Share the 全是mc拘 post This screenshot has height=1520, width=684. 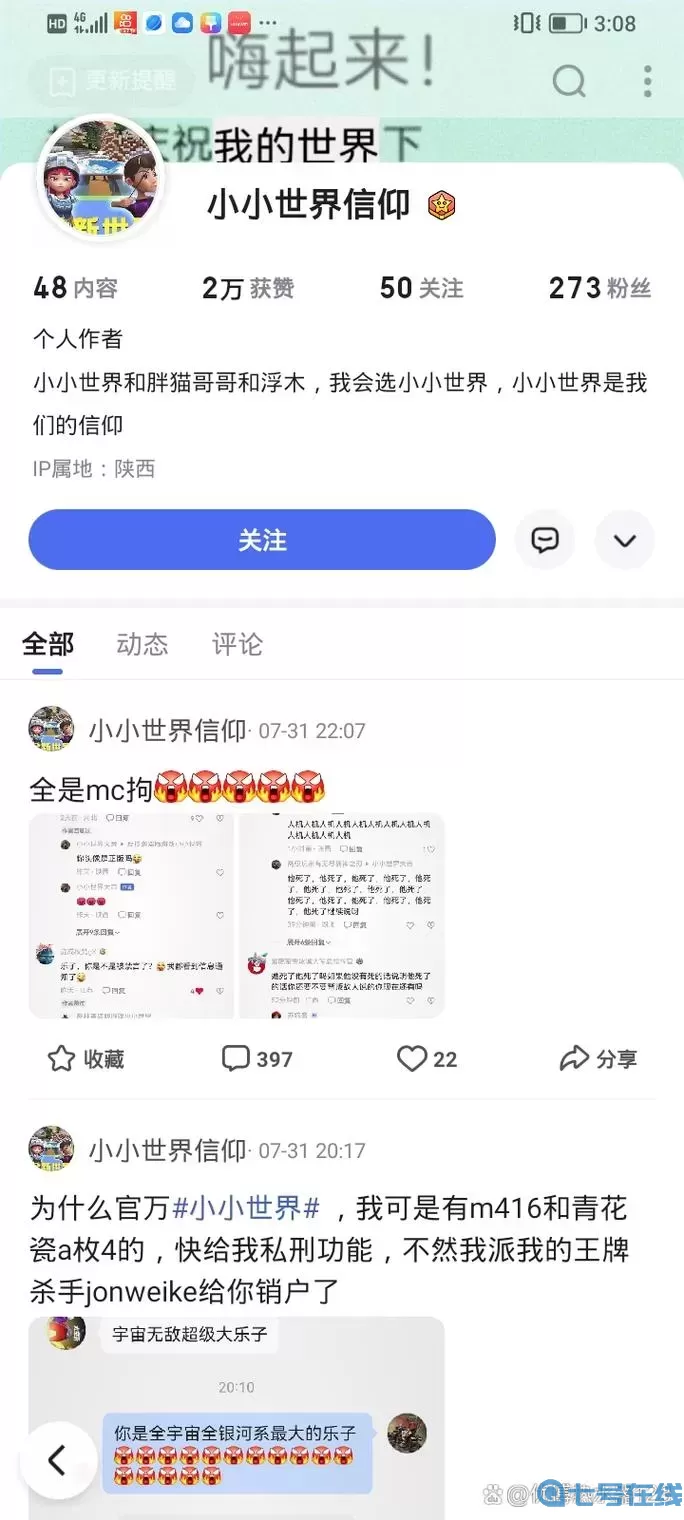click(x=598, y=1059)
